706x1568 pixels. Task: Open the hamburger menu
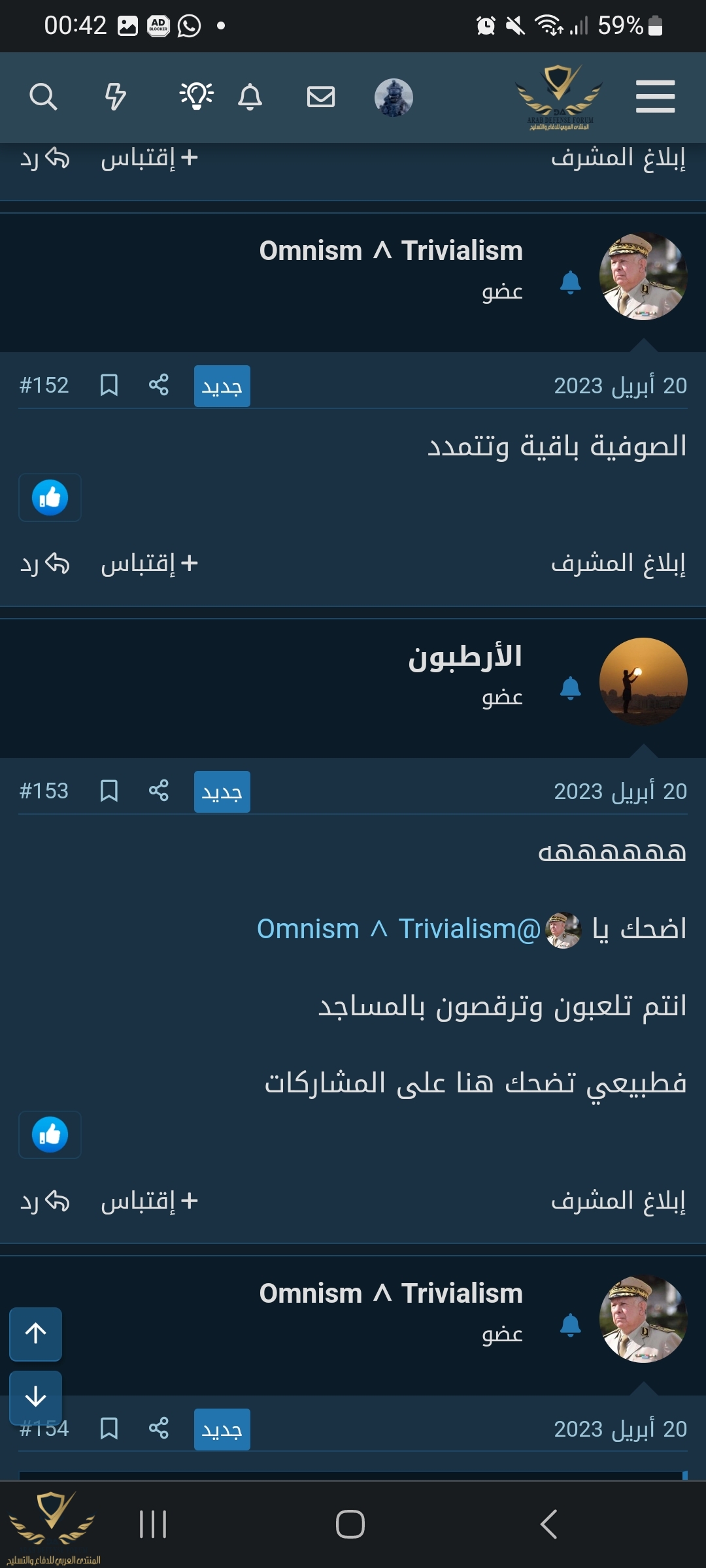click(655, 97)
